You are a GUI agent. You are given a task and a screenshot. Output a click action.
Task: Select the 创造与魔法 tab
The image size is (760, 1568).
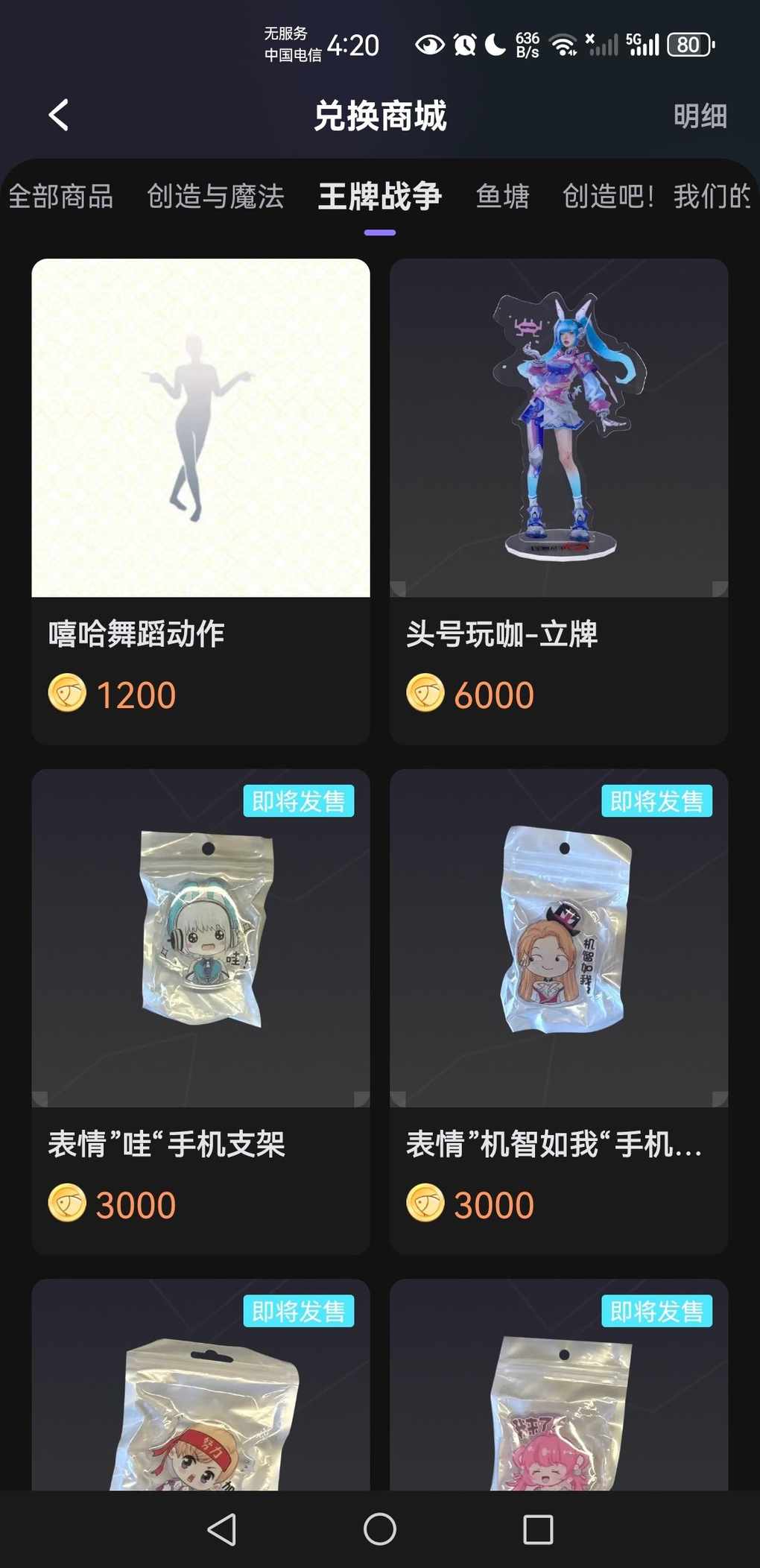[x=215, y=197]
